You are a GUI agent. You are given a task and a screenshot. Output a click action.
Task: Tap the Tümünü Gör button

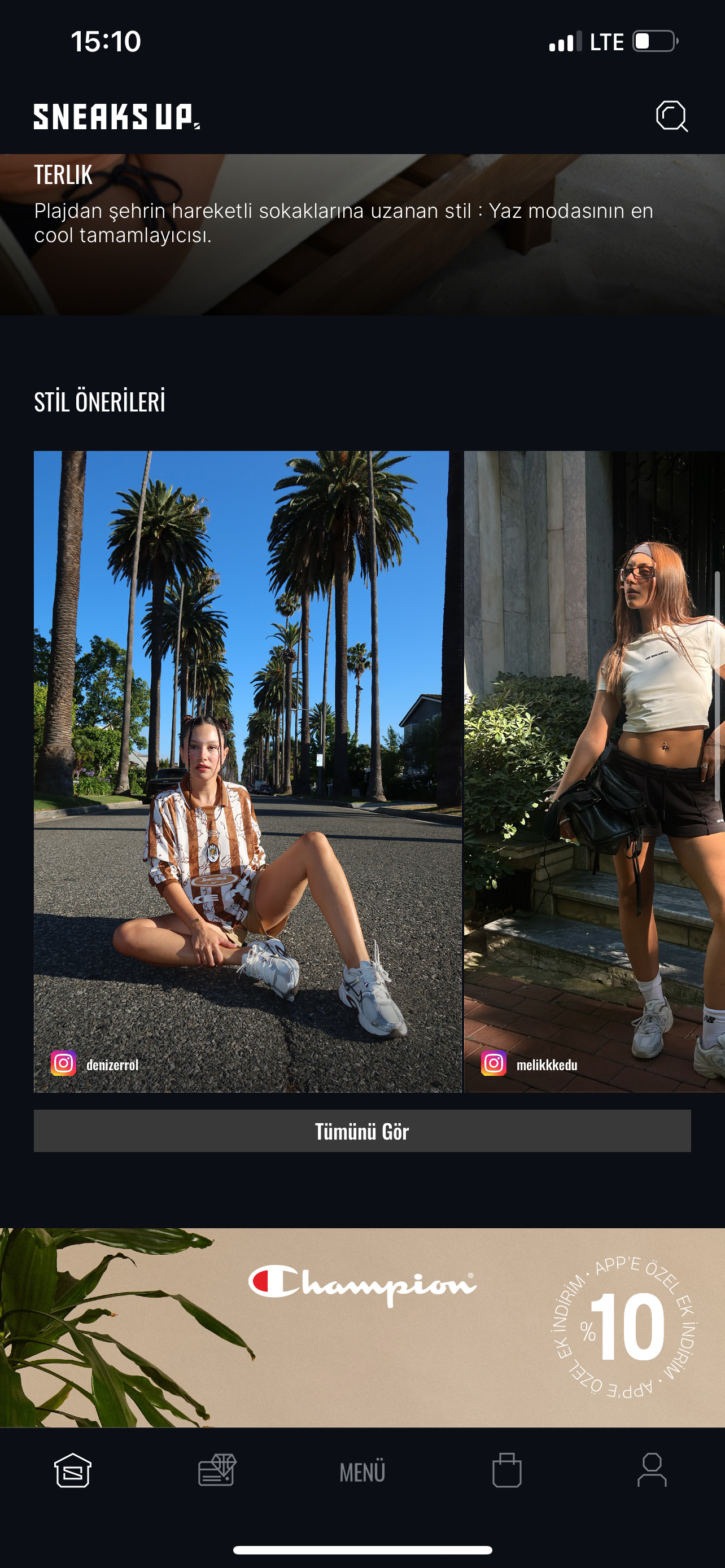[362, 1131]
